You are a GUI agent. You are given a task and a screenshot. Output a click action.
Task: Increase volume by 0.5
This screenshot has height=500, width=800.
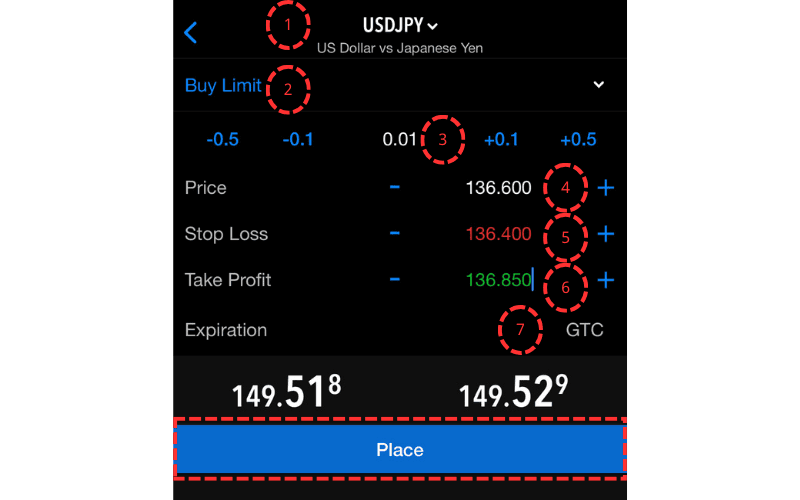pos(578,139)
